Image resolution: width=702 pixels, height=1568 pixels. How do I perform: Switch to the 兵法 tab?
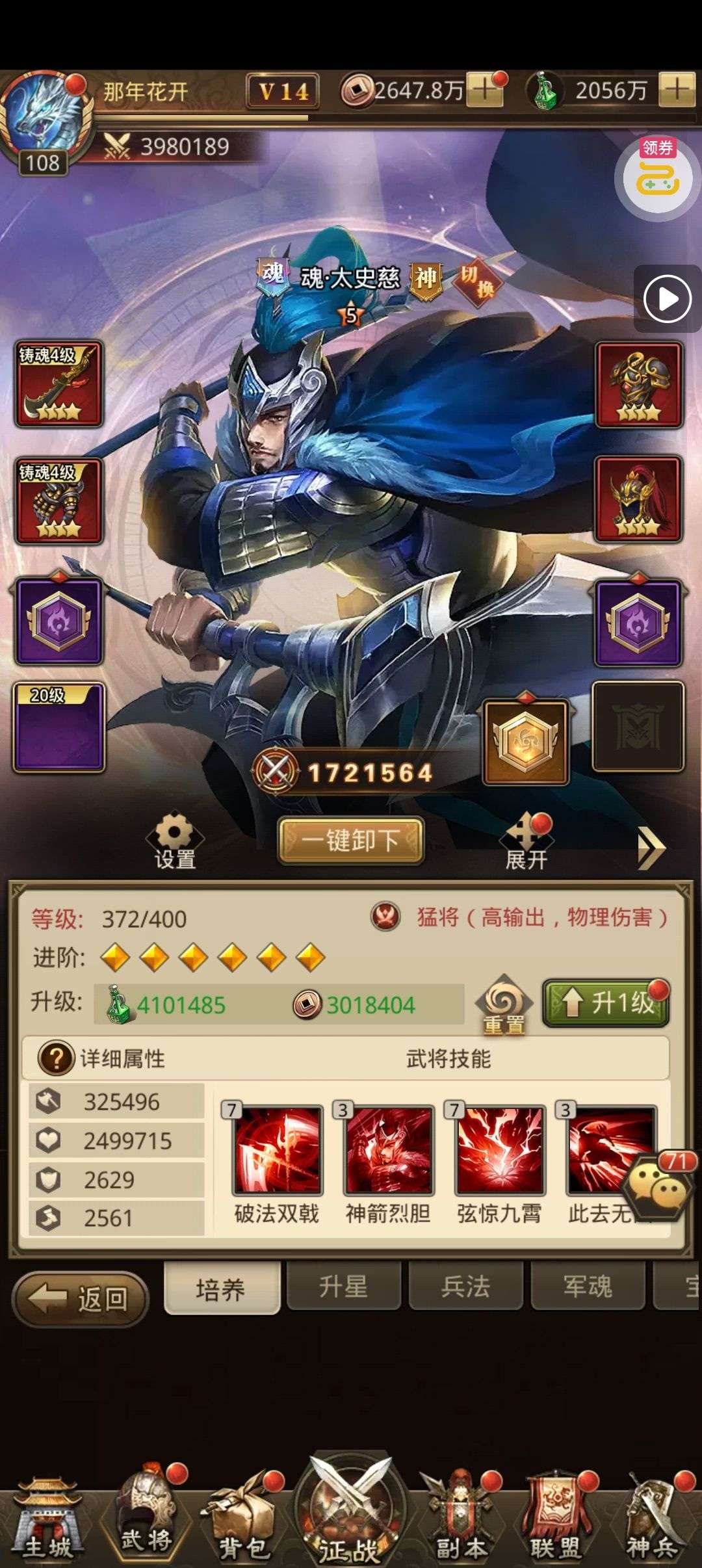(x=465, y=1287)
